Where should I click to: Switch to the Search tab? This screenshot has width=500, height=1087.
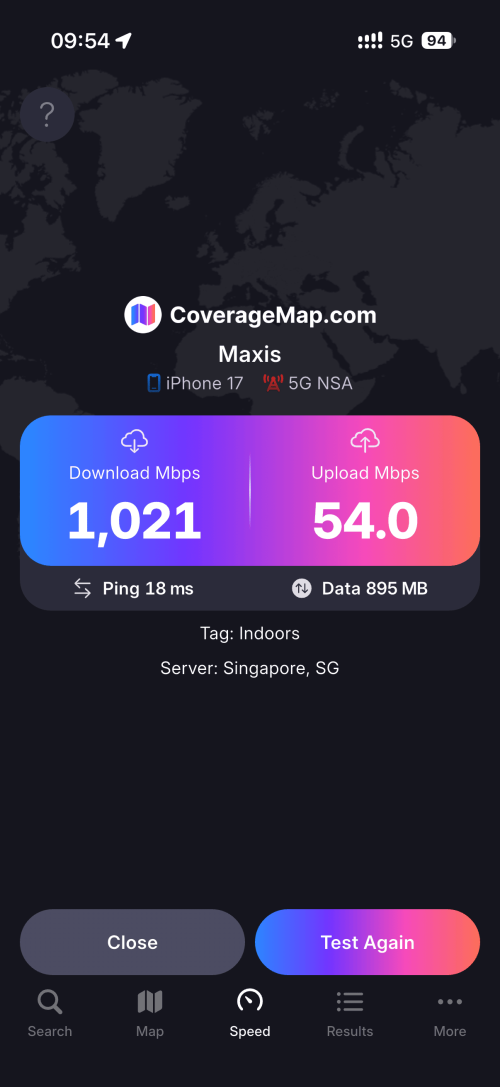[50, 1013]
